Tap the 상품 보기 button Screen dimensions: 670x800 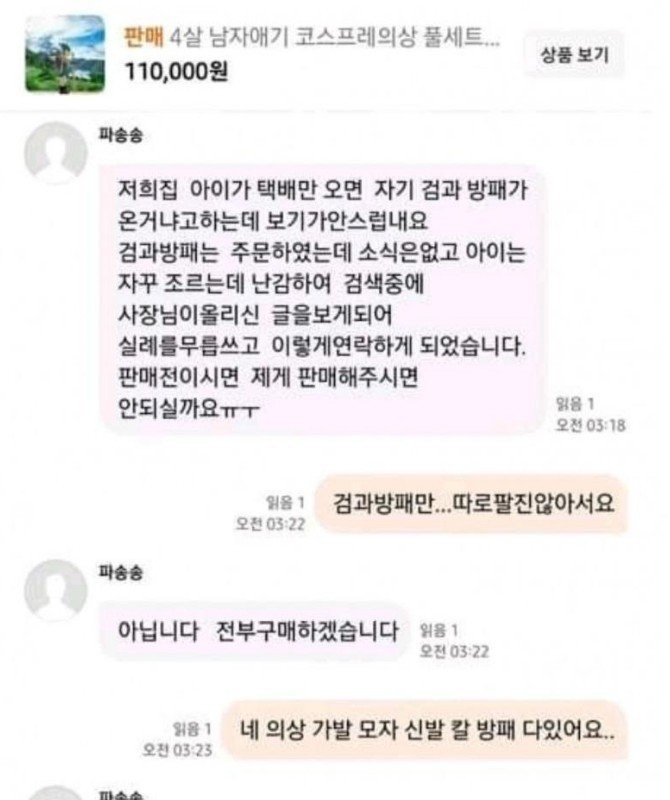click(x=574, y=55)
